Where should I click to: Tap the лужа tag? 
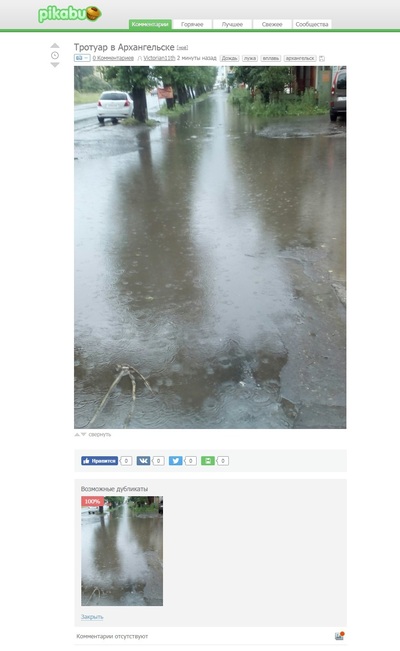[x=250, y=59]
